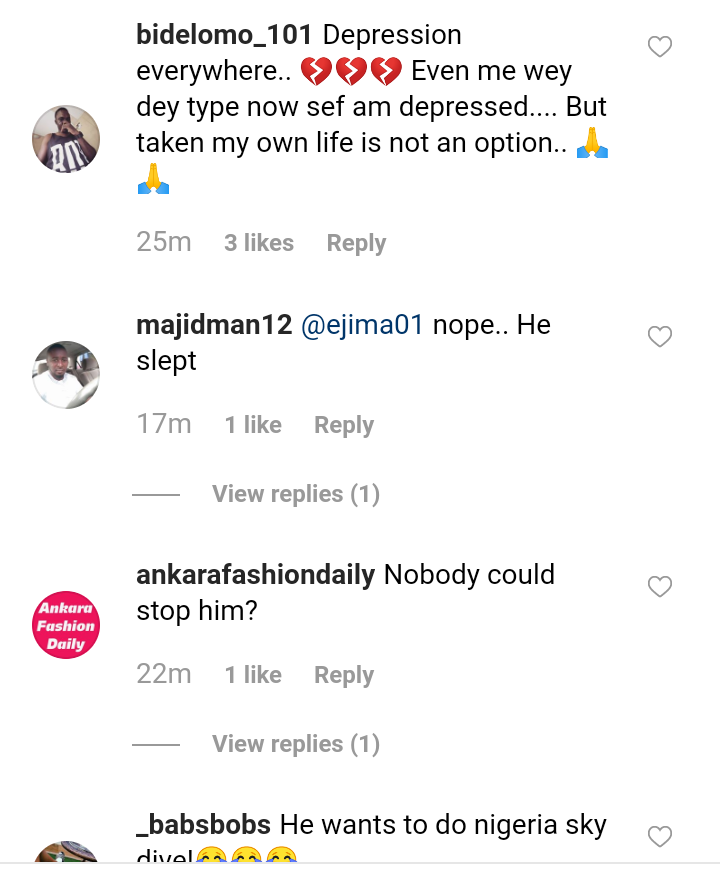Like _babsbobs's comment

(660, 836)
